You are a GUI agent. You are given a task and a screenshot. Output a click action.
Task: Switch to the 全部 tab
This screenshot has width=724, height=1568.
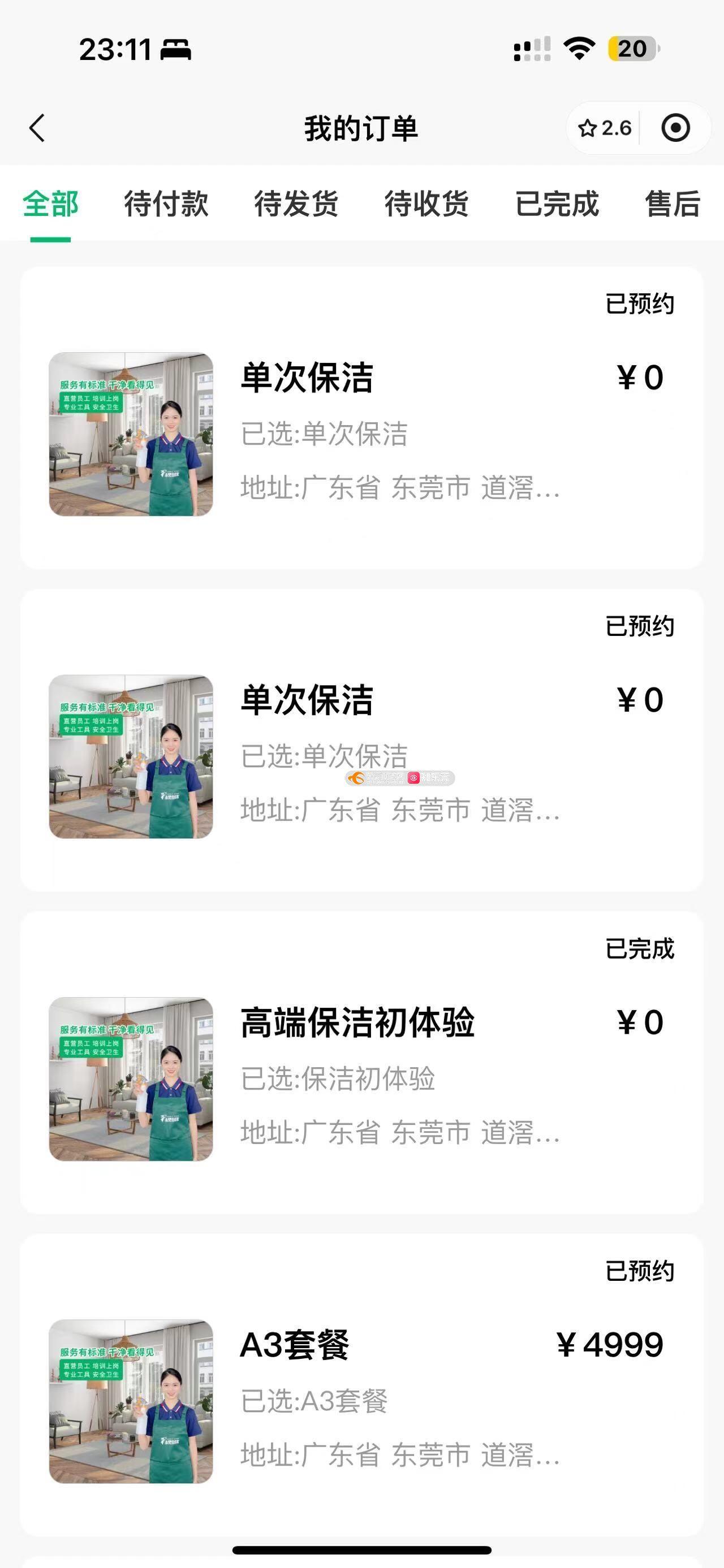[x=50, y=204]
